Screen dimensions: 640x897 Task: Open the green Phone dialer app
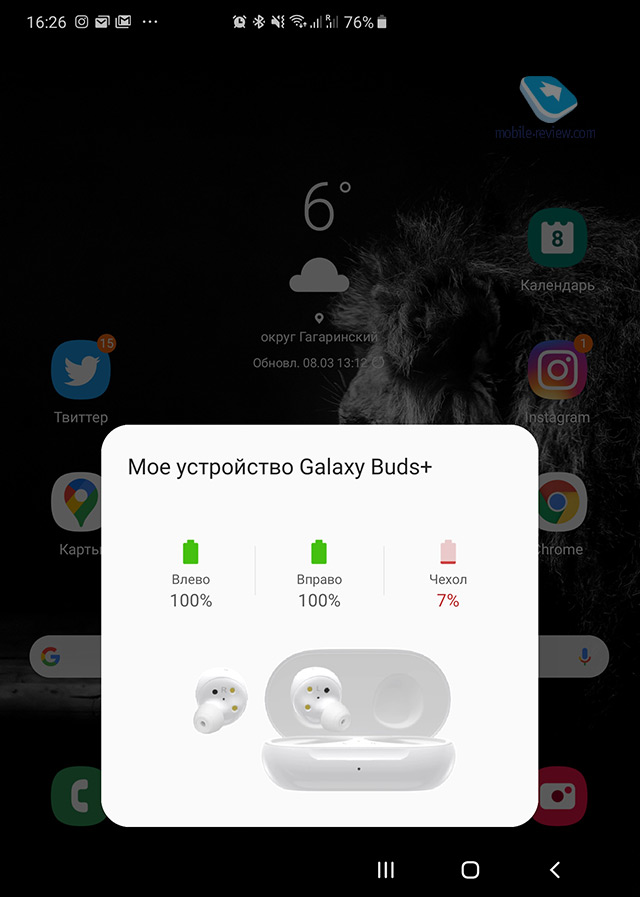pos(78,796)
